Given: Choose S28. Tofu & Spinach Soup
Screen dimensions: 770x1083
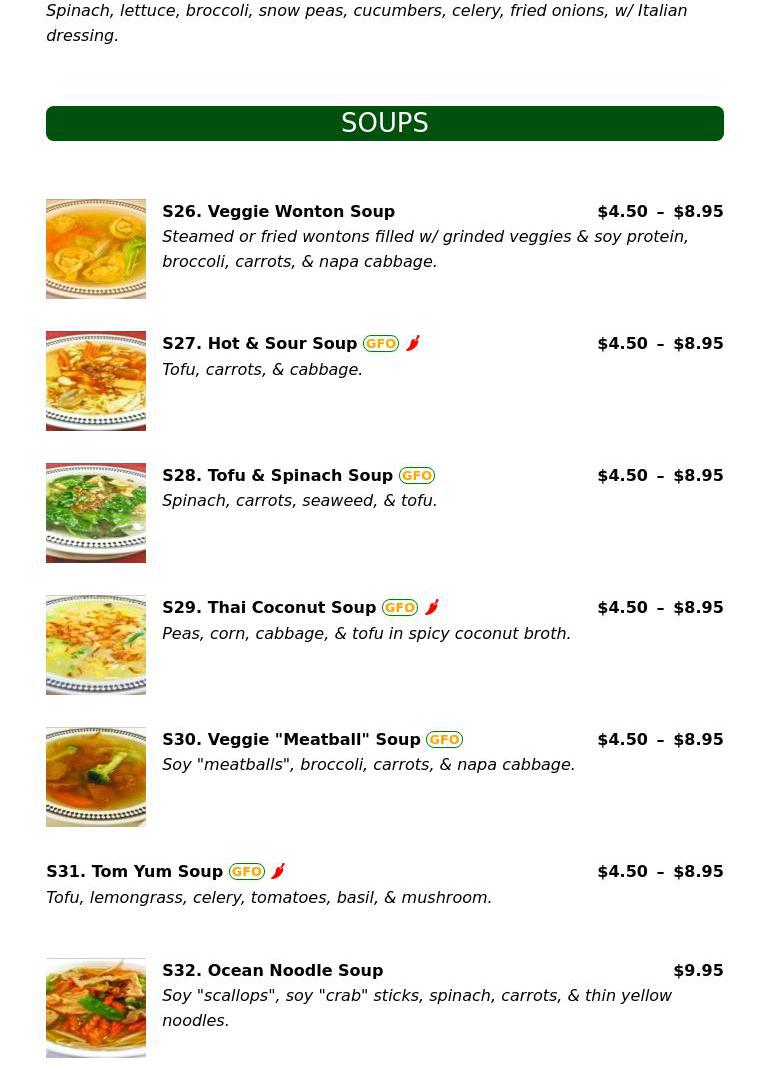Looking at the screenshot, I should click(277, 476).
